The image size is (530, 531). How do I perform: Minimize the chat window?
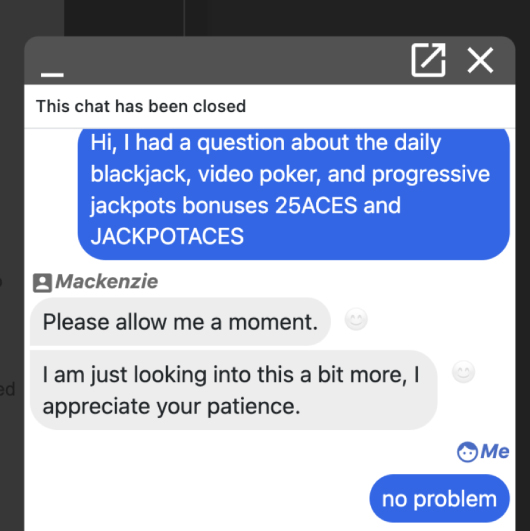coord(52,75)
